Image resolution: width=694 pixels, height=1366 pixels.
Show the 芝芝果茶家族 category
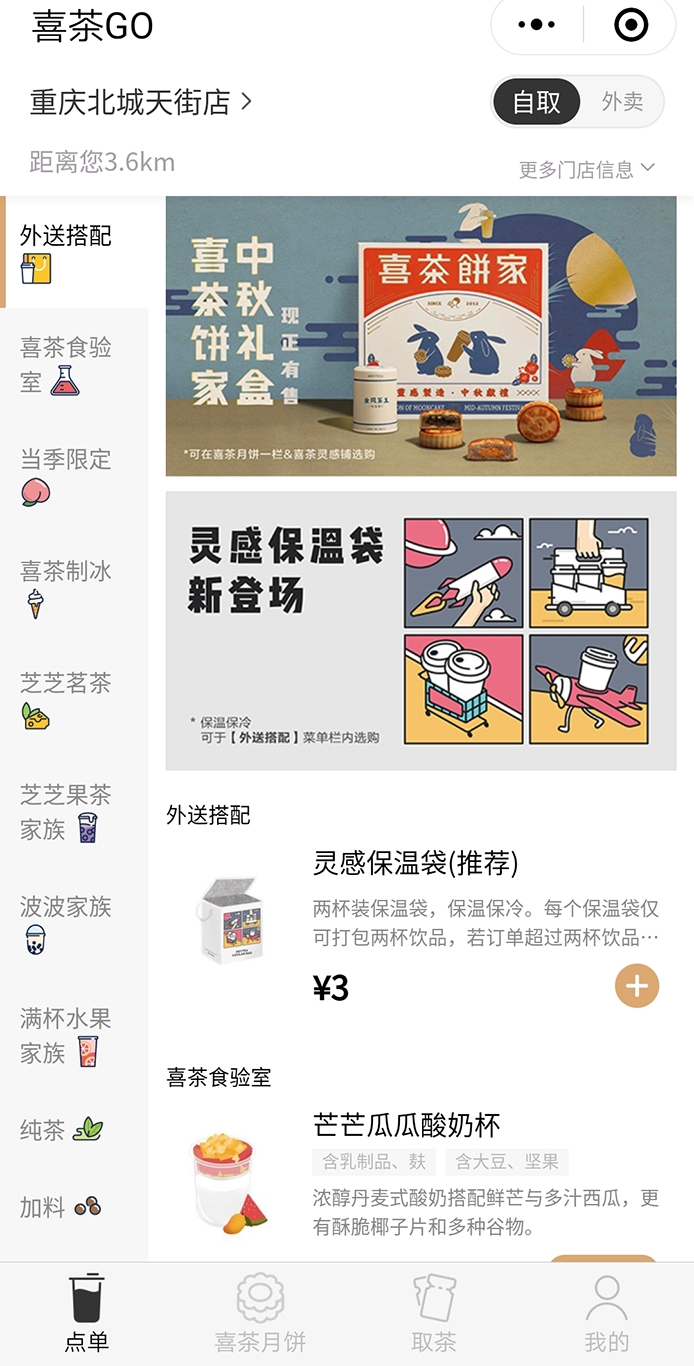pos(74,812)
